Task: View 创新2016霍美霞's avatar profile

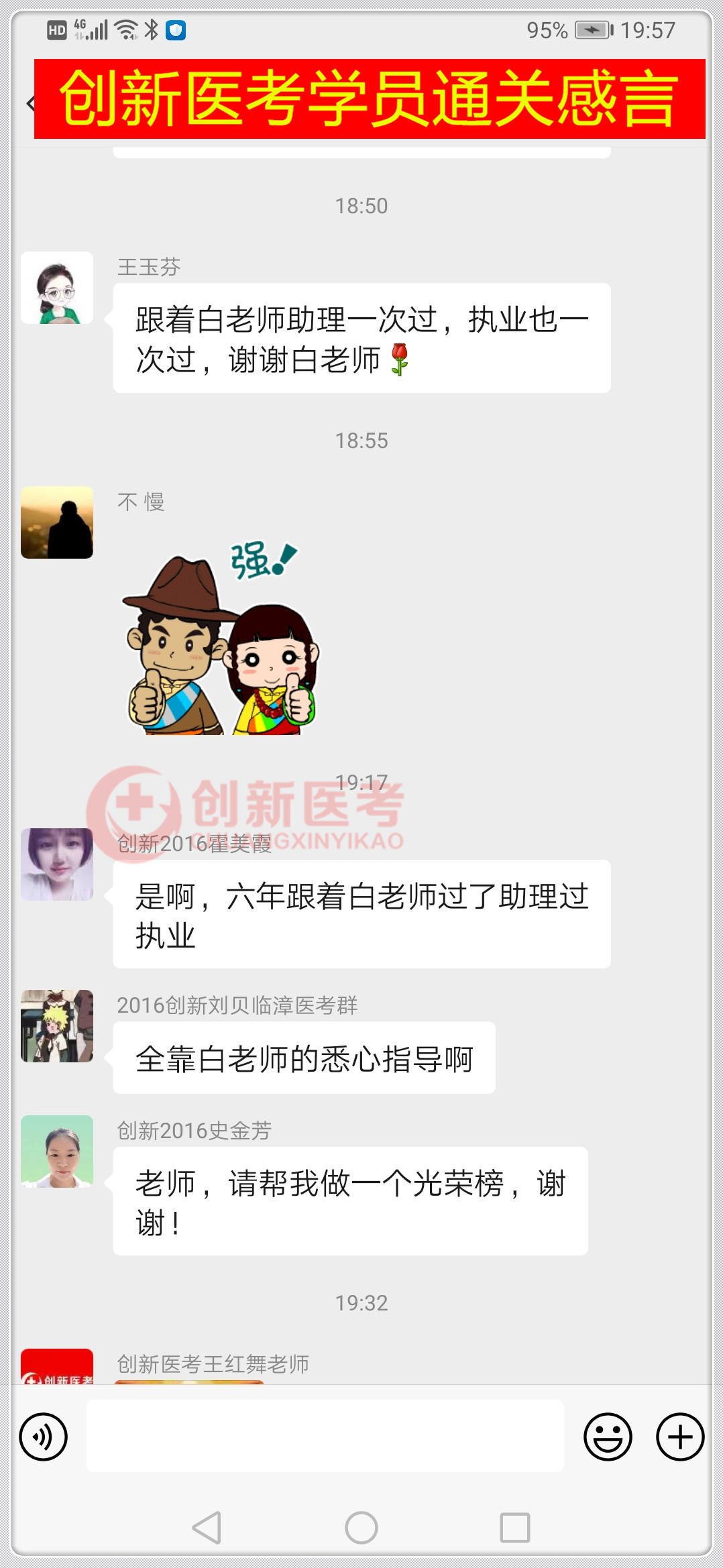Action: point(57,864)
